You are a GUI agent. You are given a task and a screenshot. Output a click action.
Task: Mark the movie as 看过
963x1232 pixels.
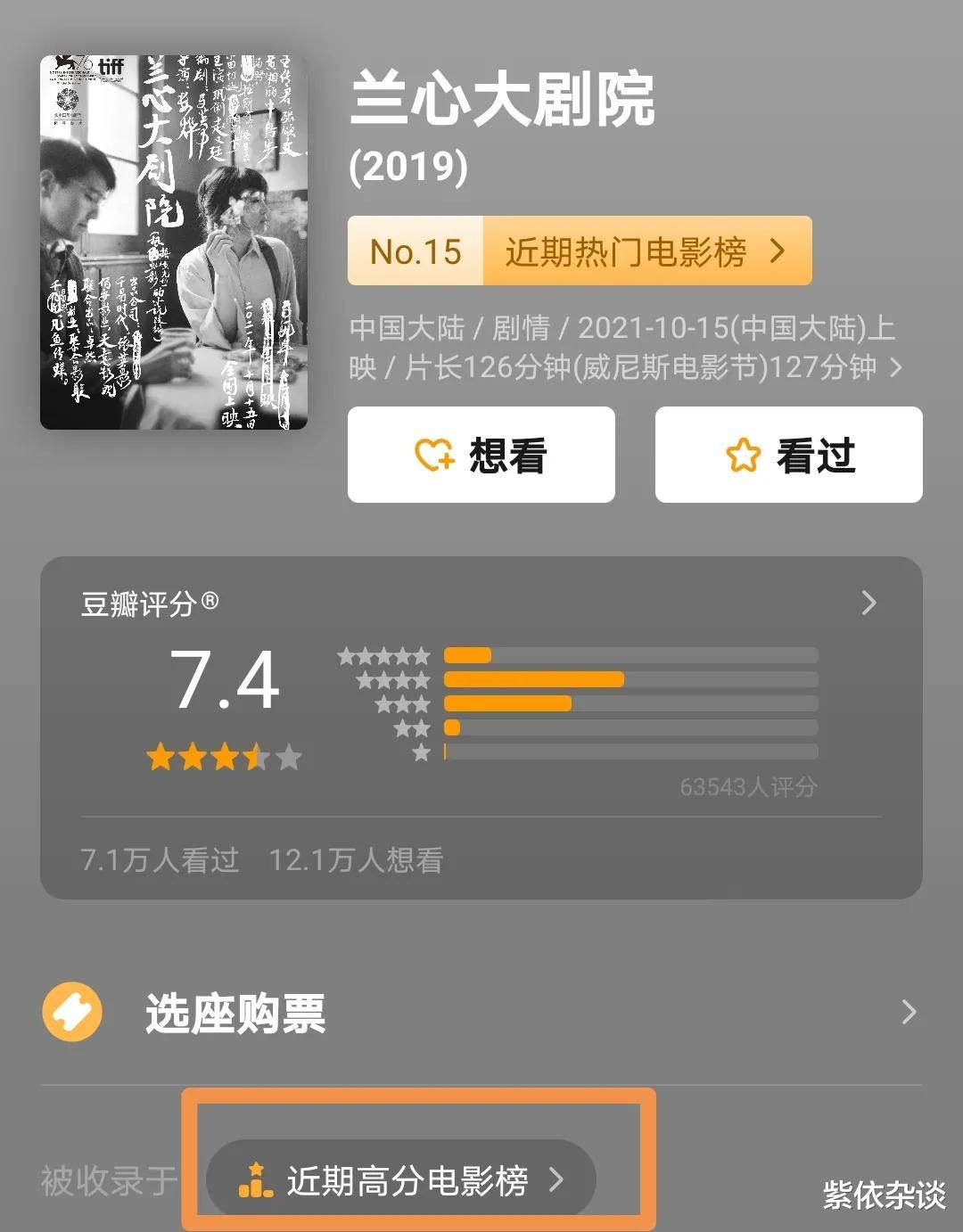[x=788, y=455]
